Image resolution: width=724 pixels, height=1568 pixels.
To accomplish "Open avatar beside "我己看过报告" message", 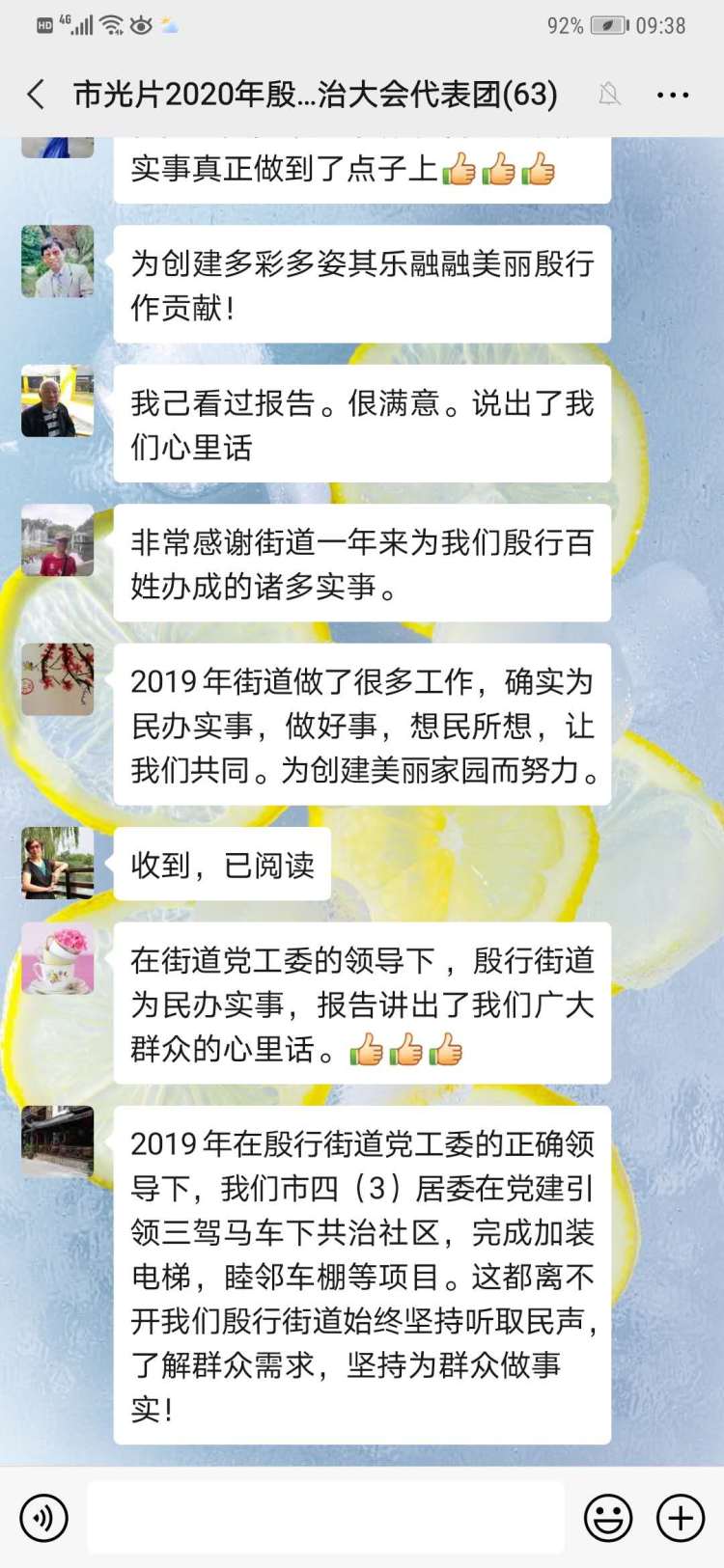I will (x=58, y=401).
